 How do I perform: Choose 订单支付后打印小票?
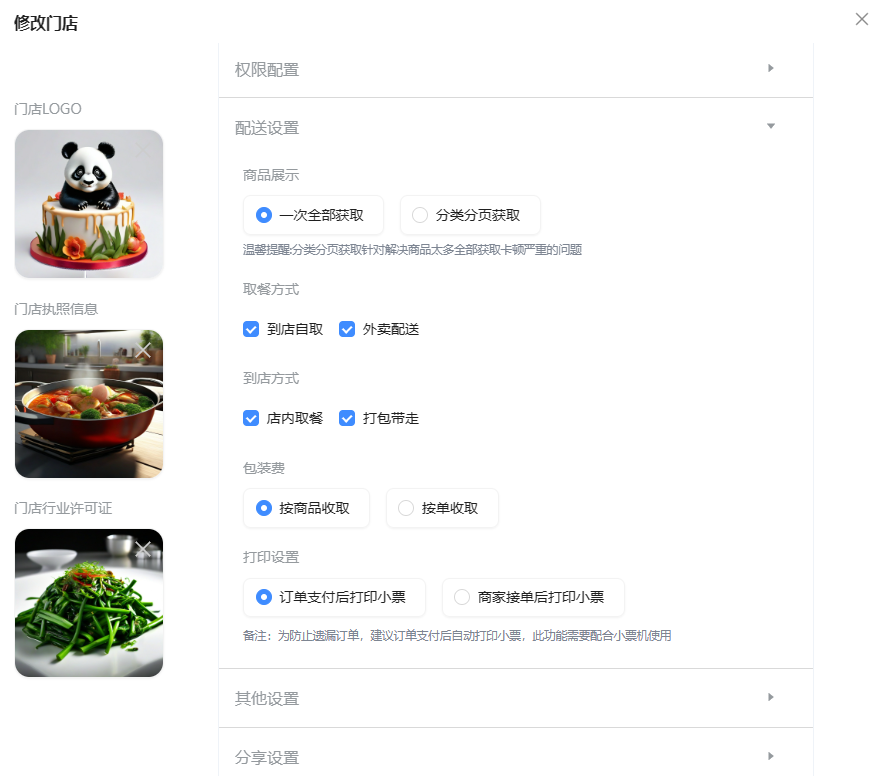pos(264,597)
